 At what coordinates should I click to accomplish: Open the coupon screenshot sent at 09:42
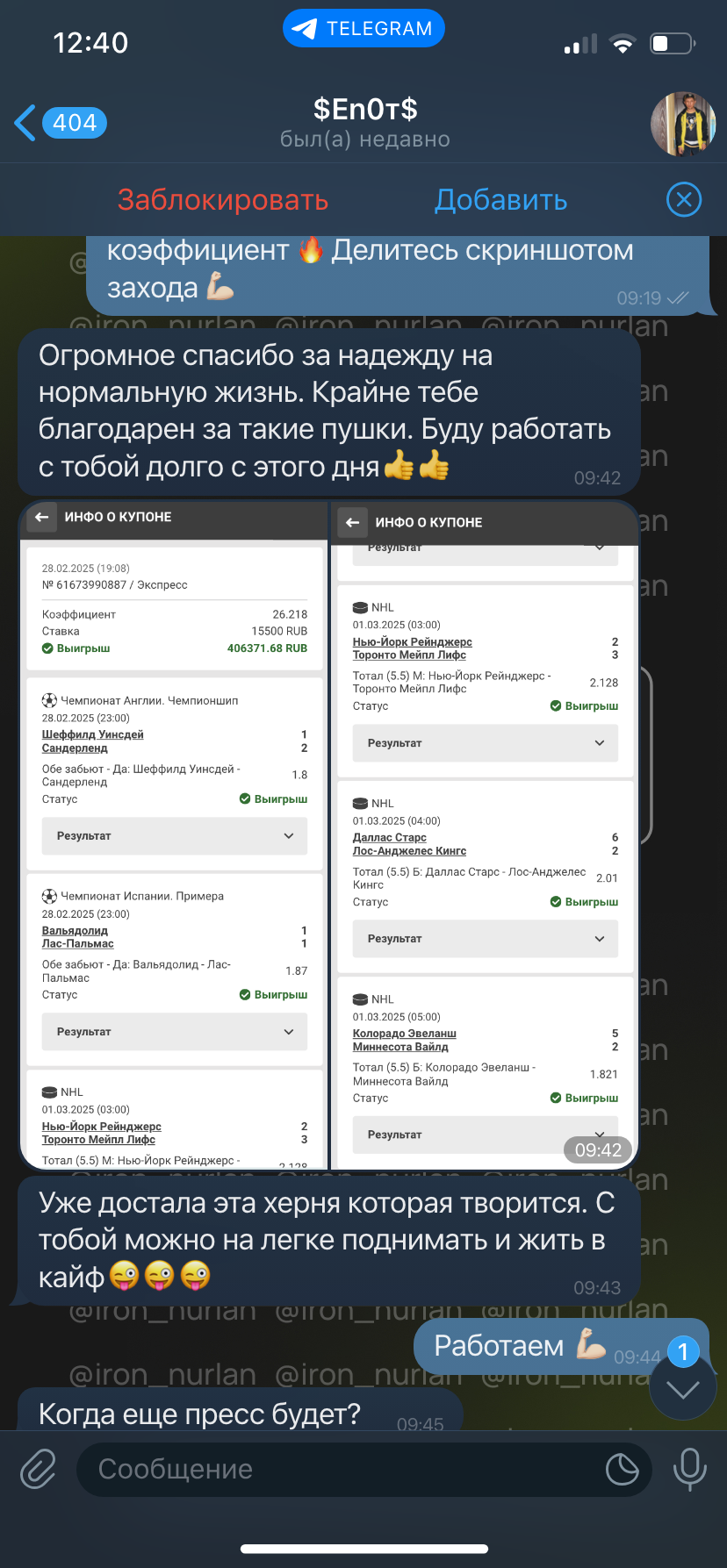tap(328, 834)
